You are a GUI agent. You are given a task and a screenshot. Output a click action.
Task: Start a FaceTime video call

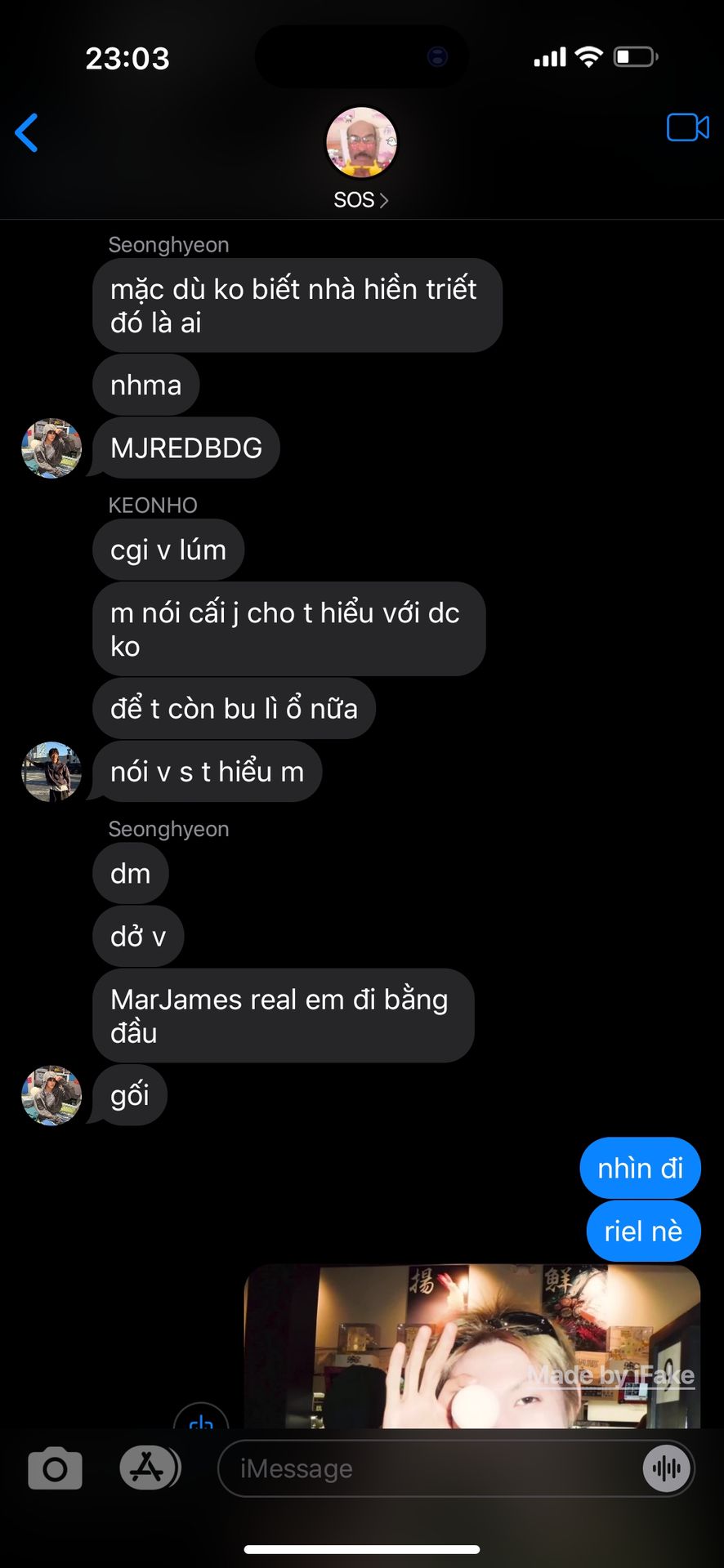click(687, 127)
